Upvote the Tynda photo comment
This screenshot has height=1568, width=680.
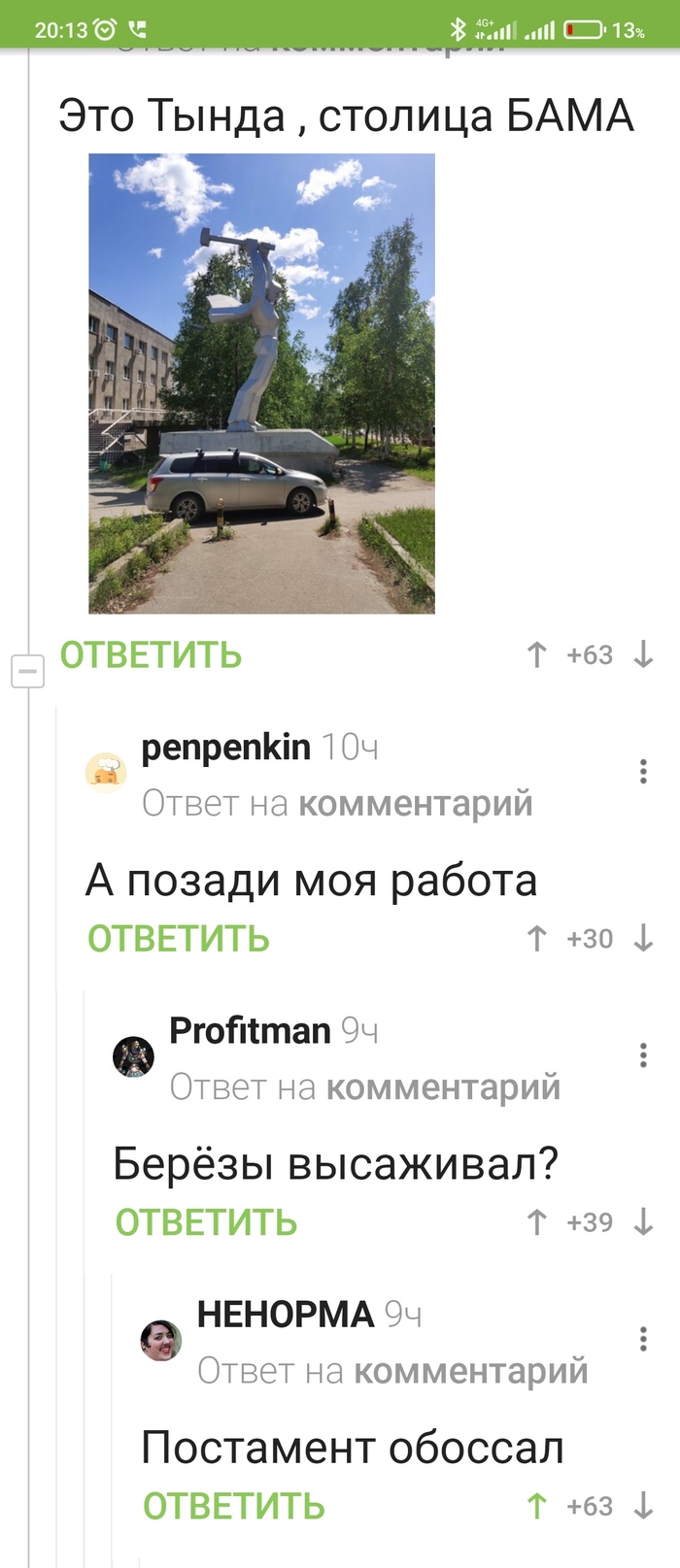click(x=536, y=655)
